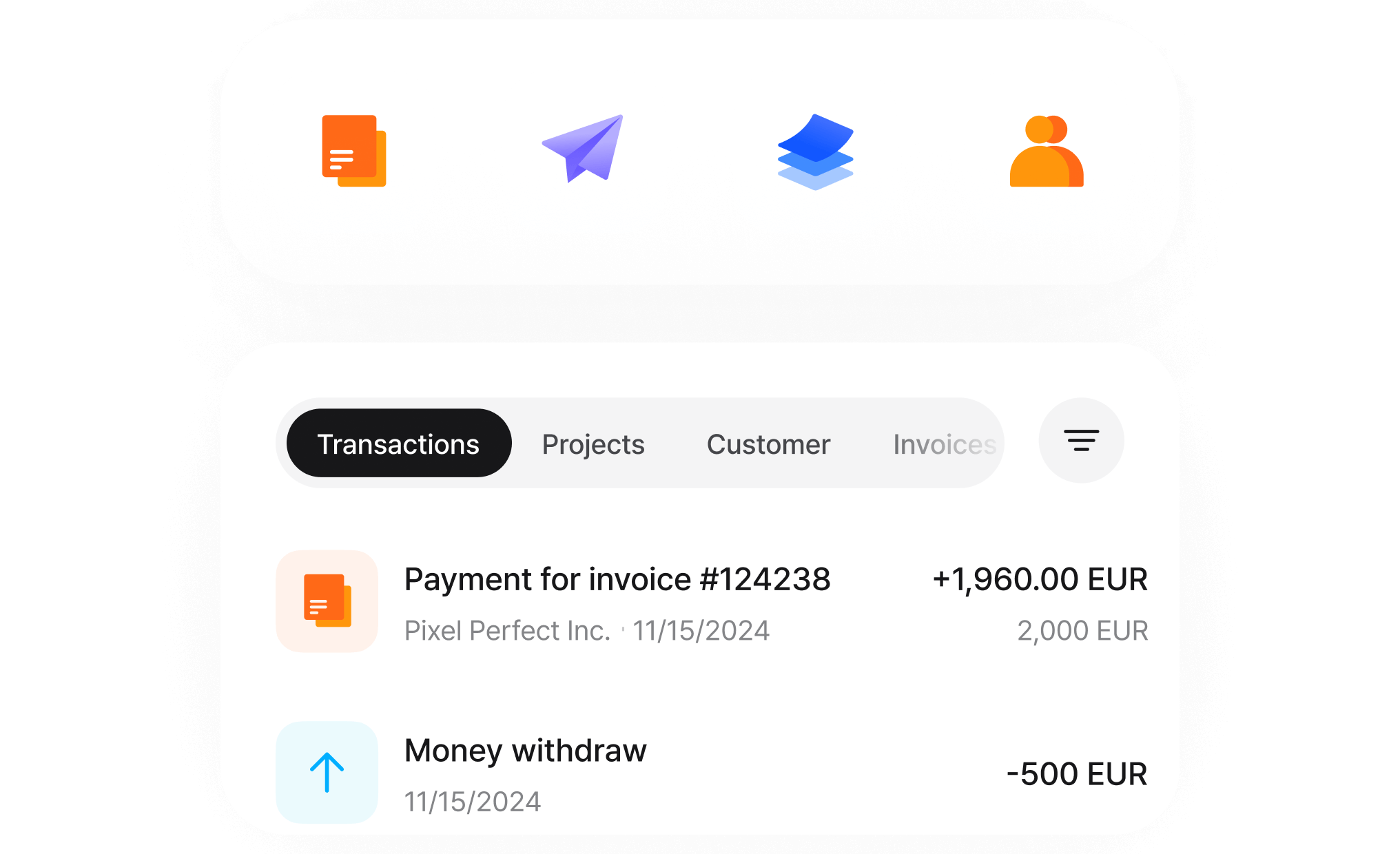Image resolution: width=1400 pixels, height=854 pixels.
Task: Tap the orange people icon
Action: (1046, 152)
